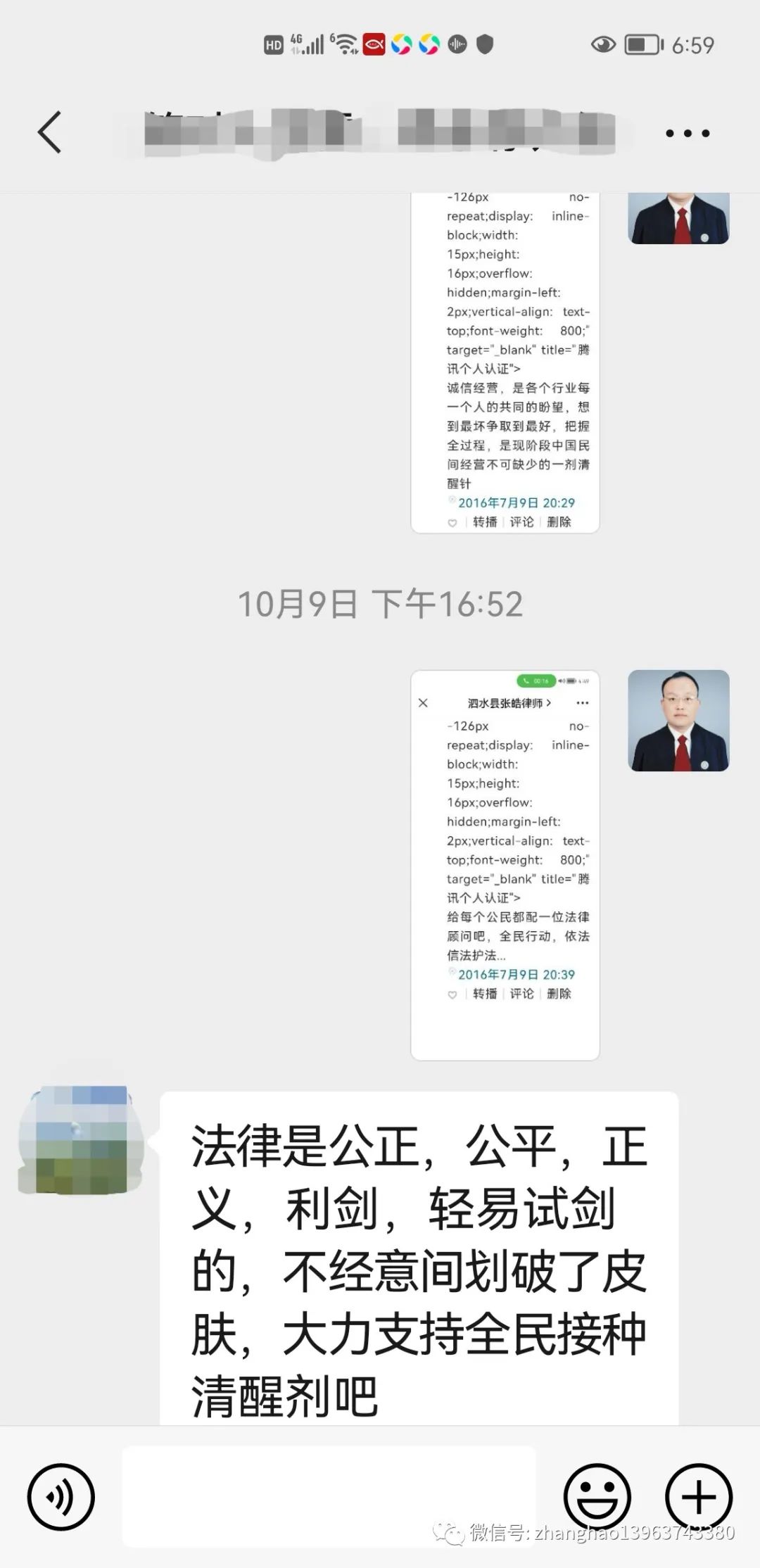Open the chat's three-dot menu
This screenshot has width=760, height=1568.
pos(688,133)
